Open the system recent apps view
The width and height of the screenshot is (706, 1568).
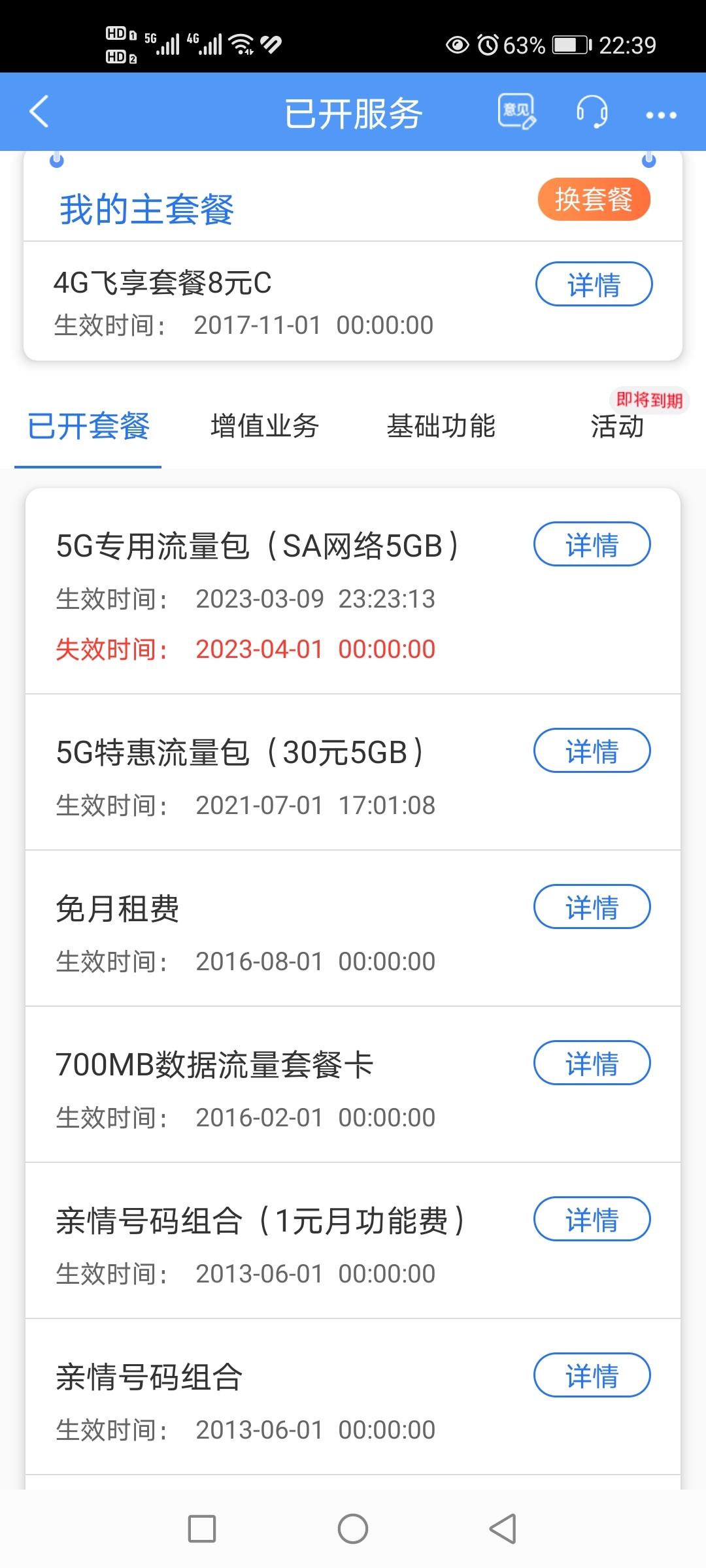tap(202, 1529)
